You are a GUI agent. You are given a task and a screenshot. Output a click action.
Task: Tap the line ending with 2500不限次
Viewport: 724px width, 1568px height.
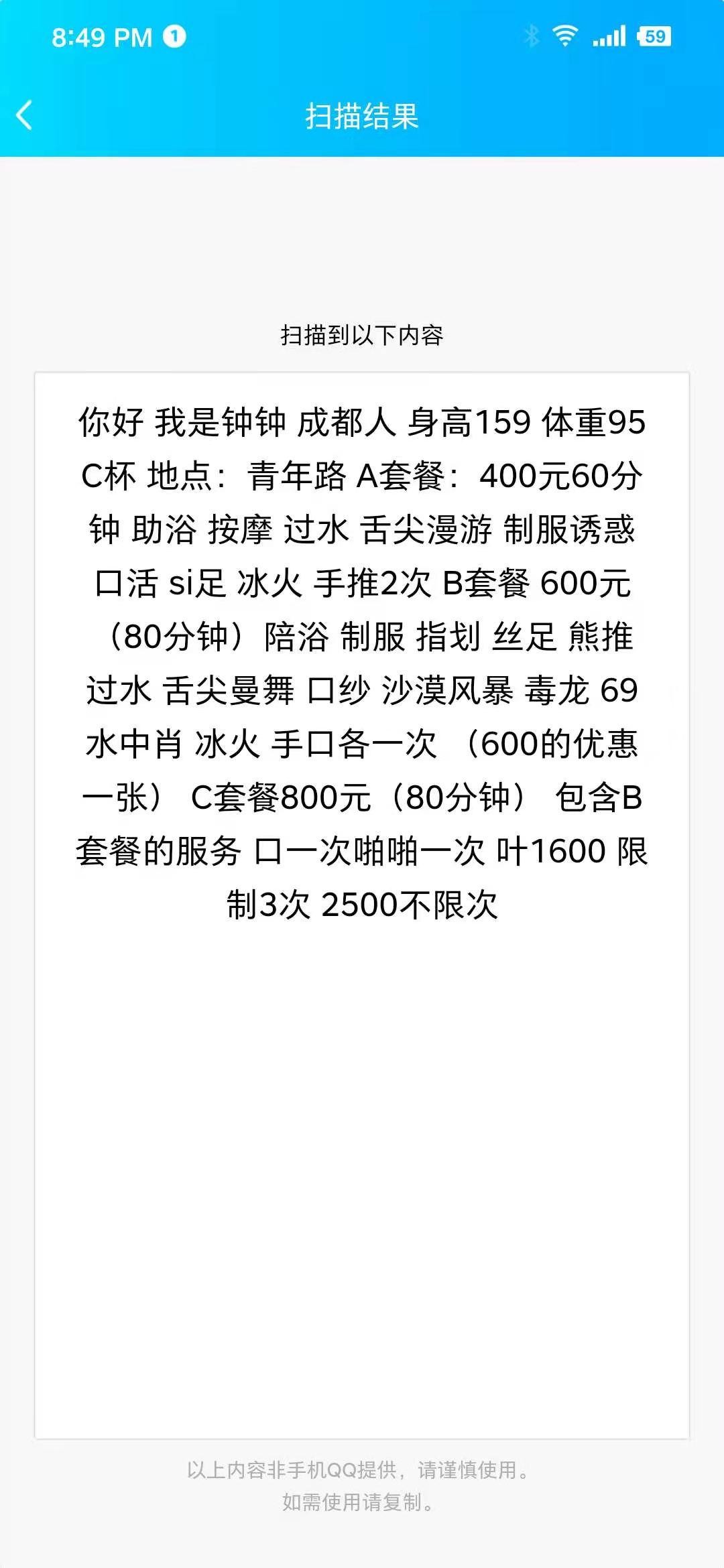click(x=362, y=905)
